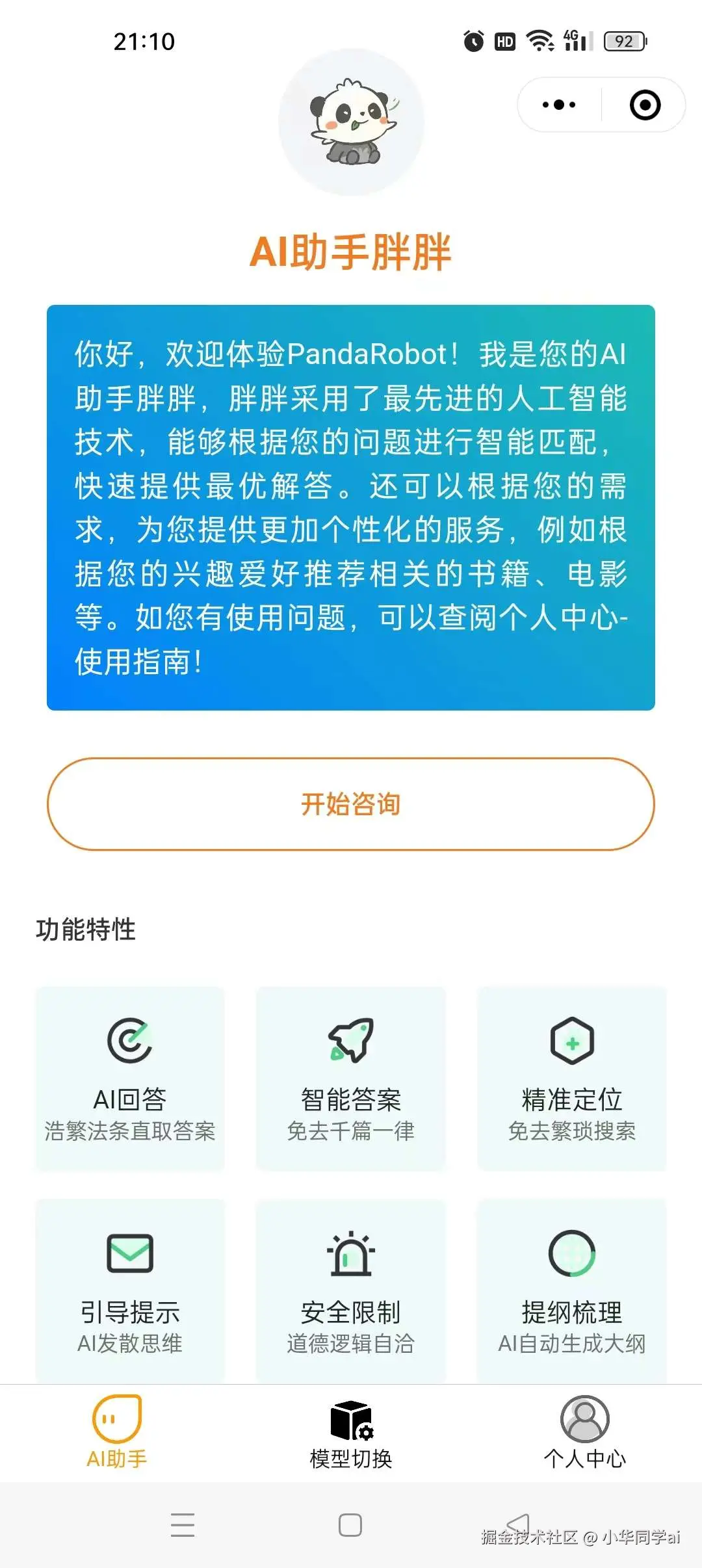Open the system recent apps menu
The height and width of the screenshot is (1568, 702).
183,1525
